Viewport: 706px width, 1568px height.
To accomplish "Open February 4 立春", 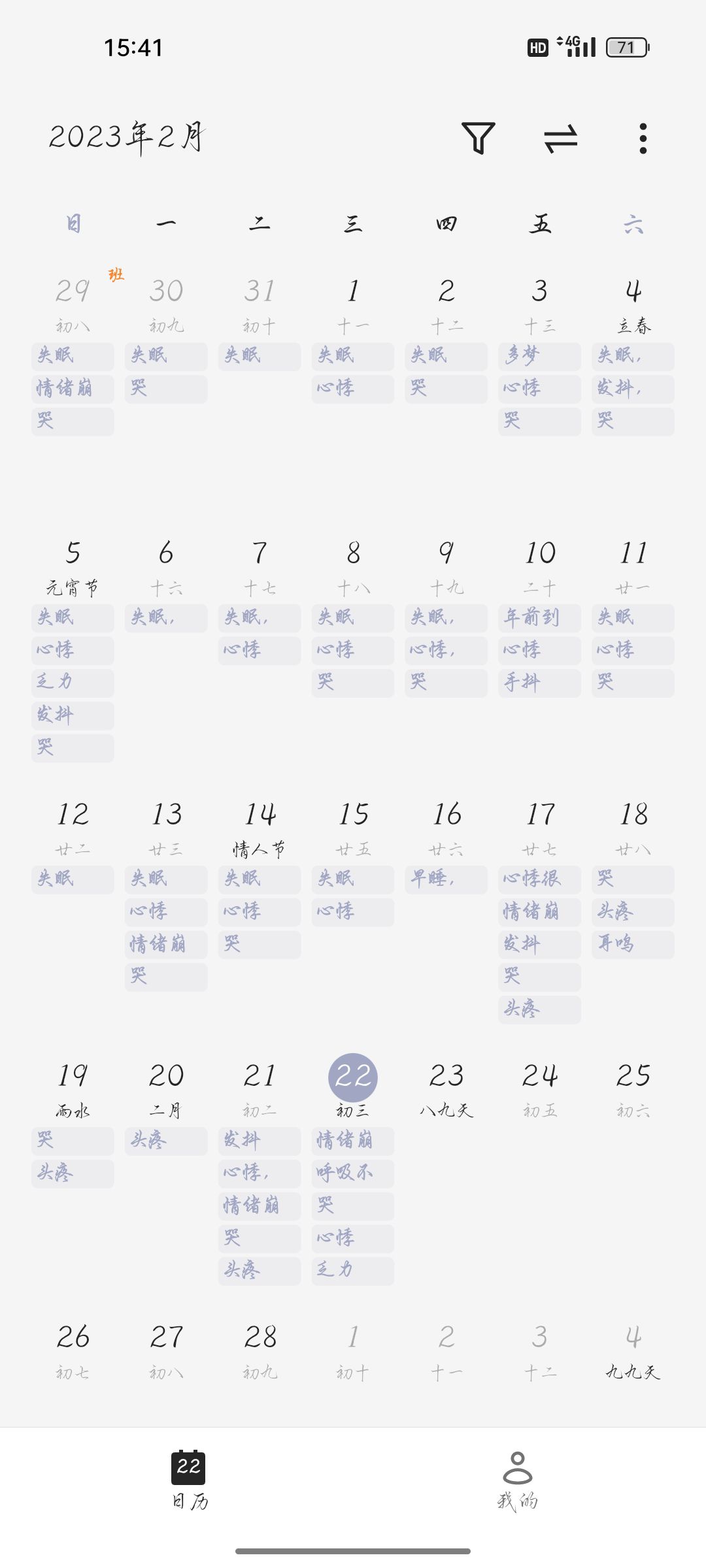I will point(633,304).
